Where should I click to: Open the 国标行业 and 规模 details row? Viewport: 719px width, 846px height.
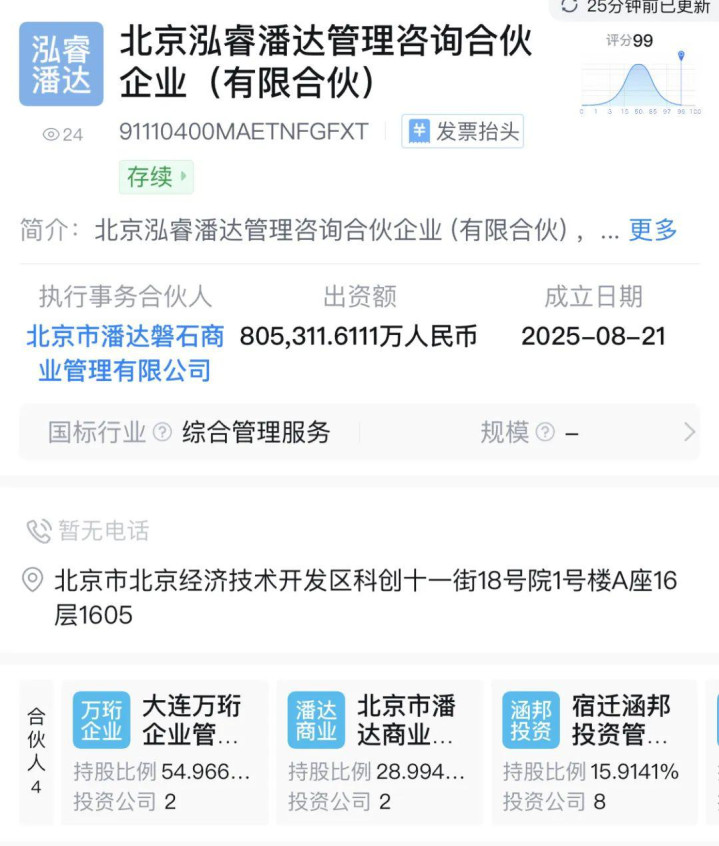(359, 432)
